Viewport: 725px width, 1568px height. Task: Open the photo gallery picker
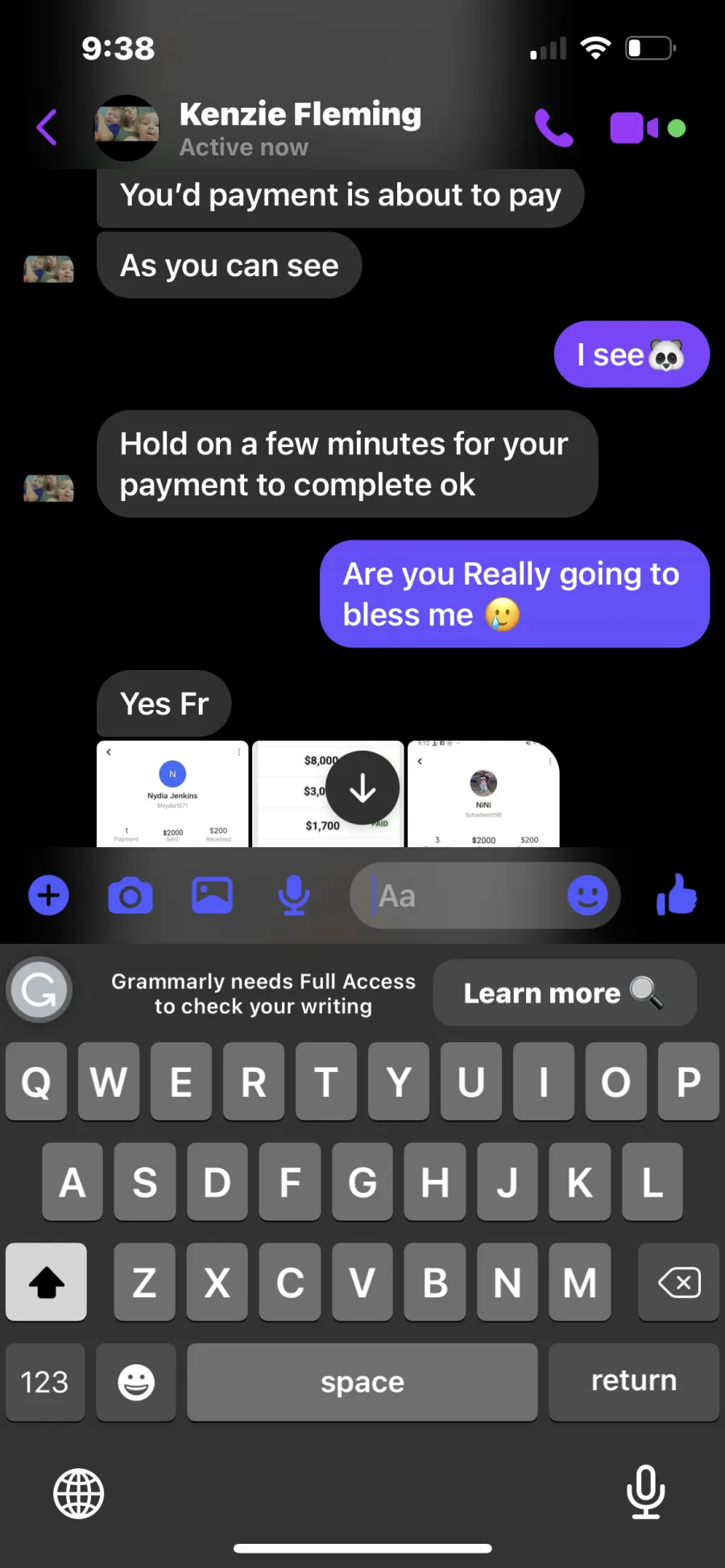[x=213, y=896]
